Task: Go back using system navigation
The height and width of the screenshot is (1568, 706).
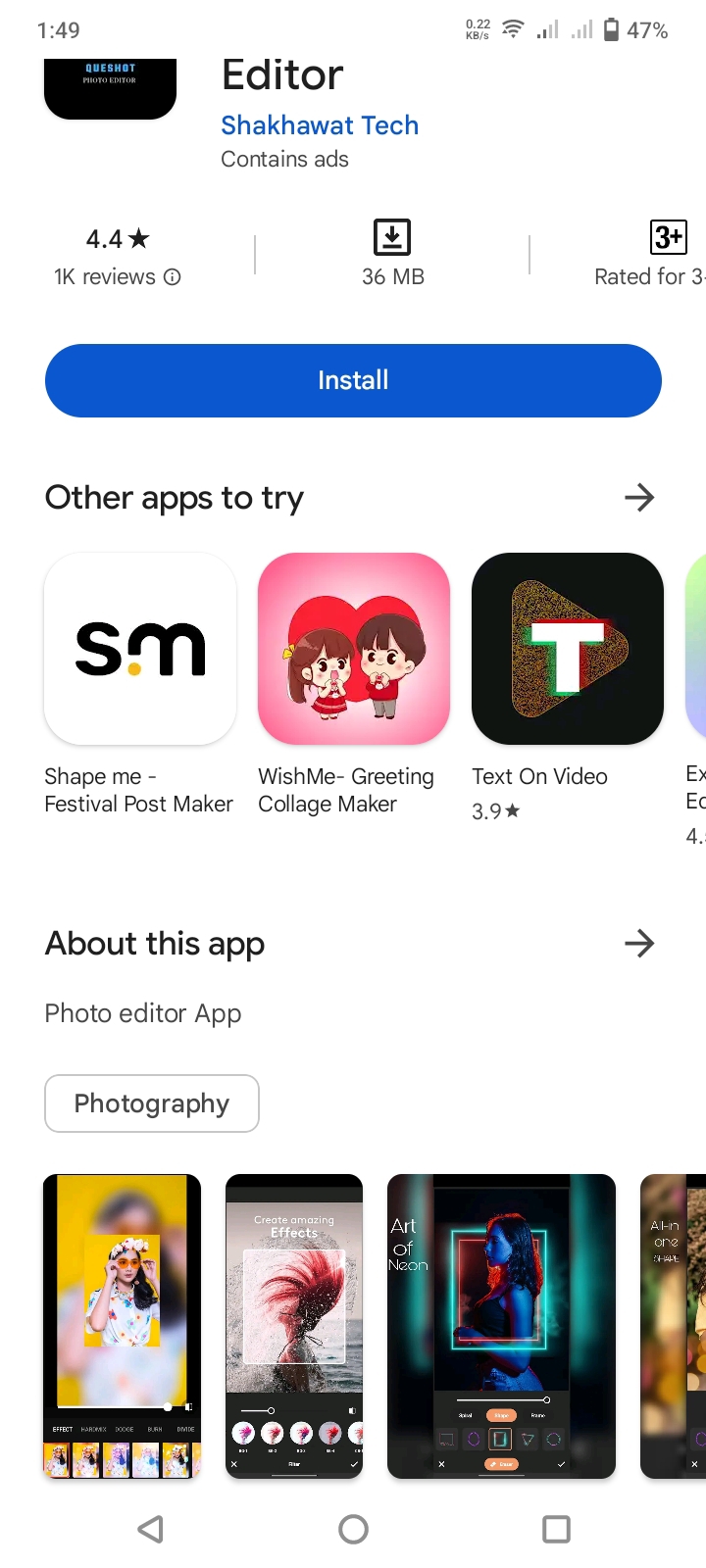Action: (151, 1529)
